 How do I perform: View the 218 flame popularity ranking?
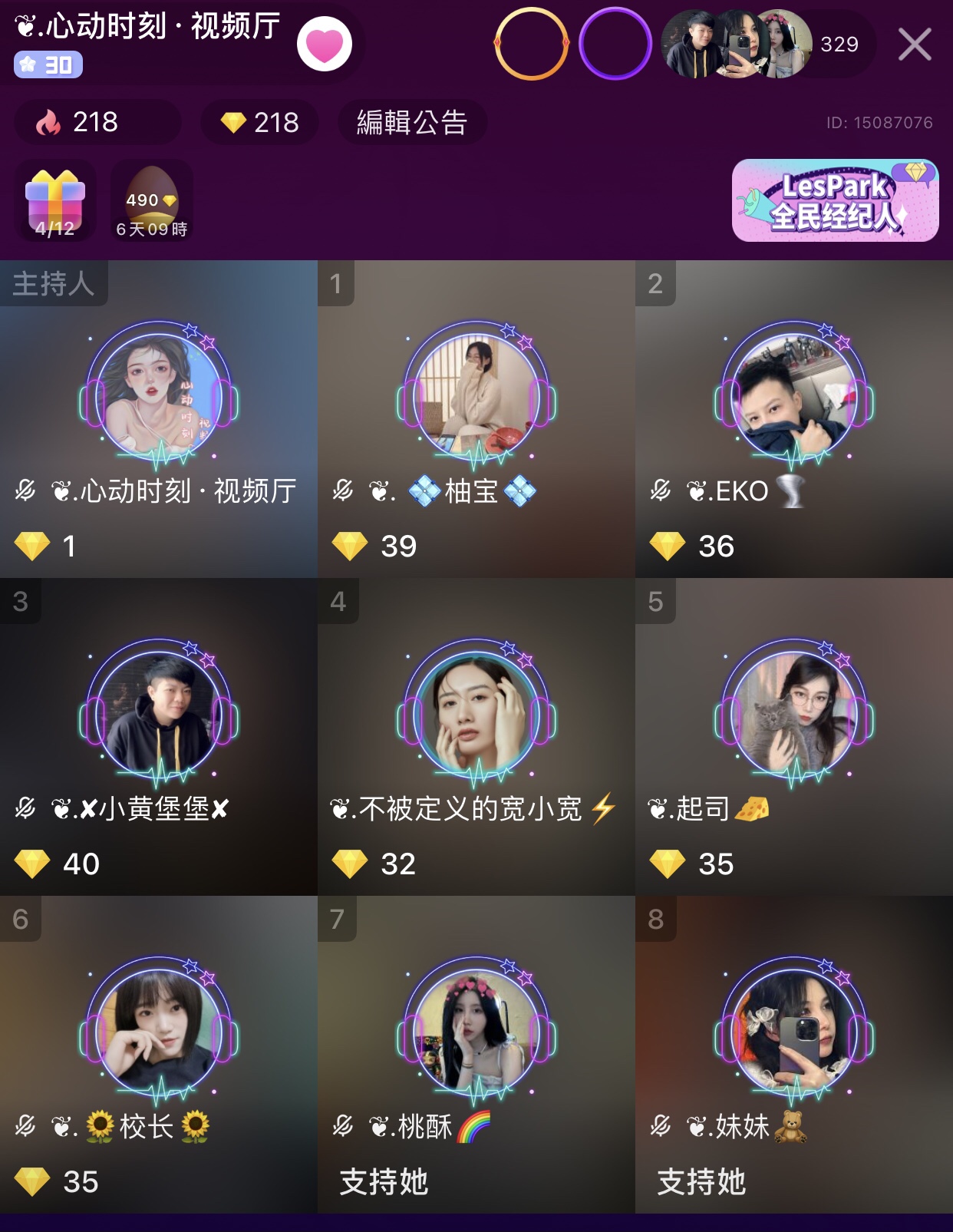pyautogui.click(x=96, y=122)
